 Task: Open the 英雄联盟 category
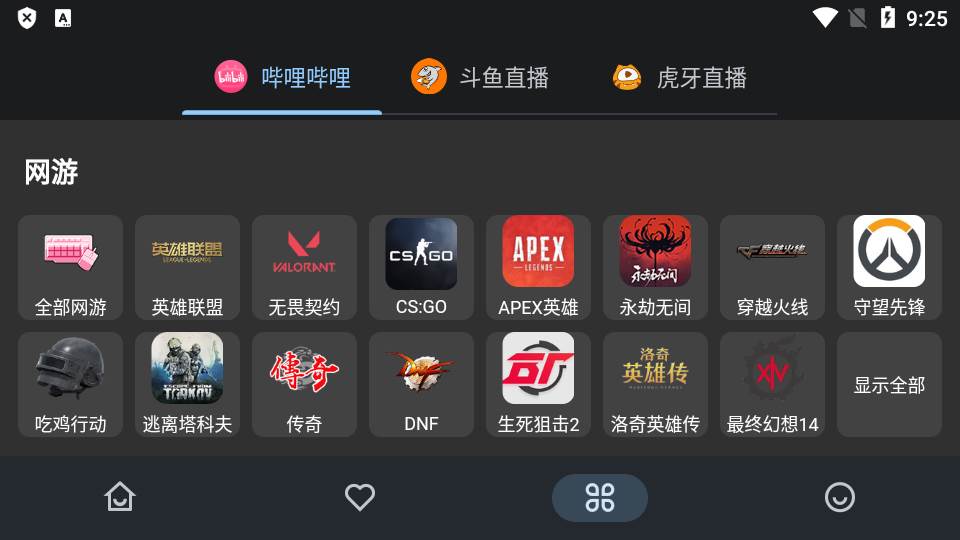[187, 267]
